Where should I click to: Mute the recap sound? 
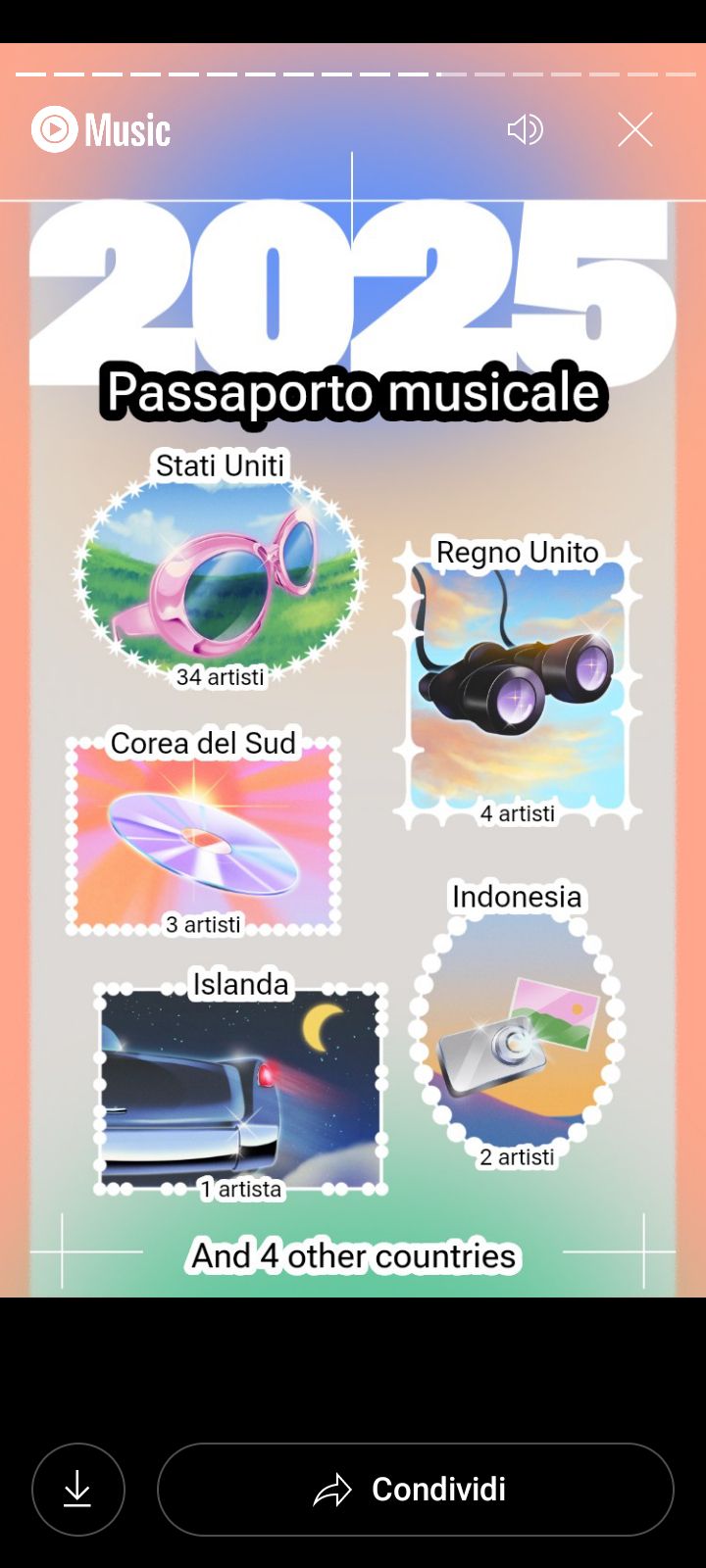click(526, 129)
